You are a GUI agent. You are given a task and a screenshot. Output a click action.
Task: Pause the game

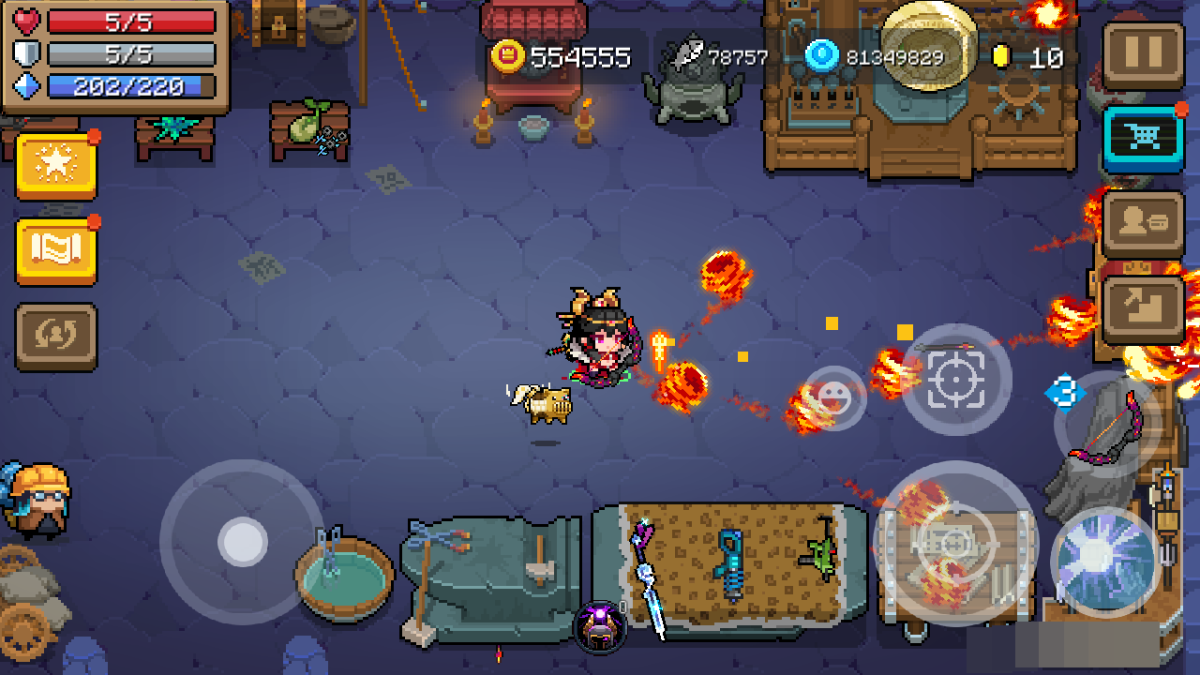tap(1144, 58)
